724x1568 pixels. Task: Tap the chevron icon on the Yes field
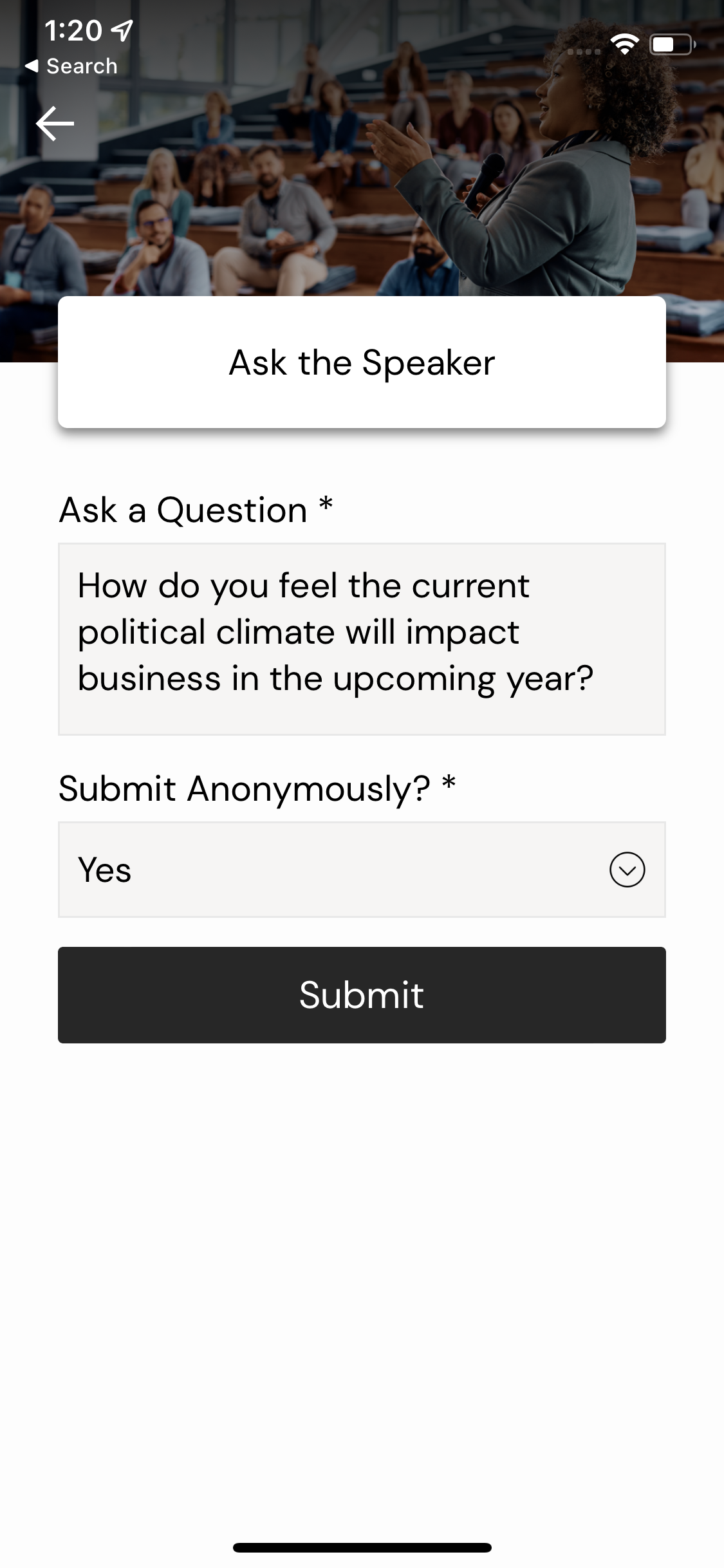[627, 869]
